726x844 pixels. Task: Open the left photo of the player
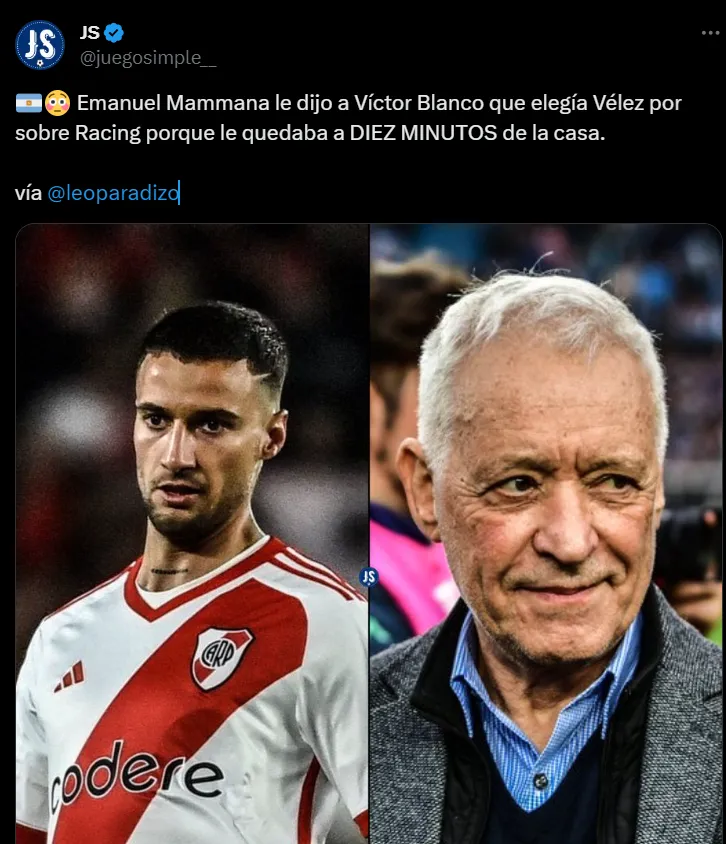coord(192,535)
